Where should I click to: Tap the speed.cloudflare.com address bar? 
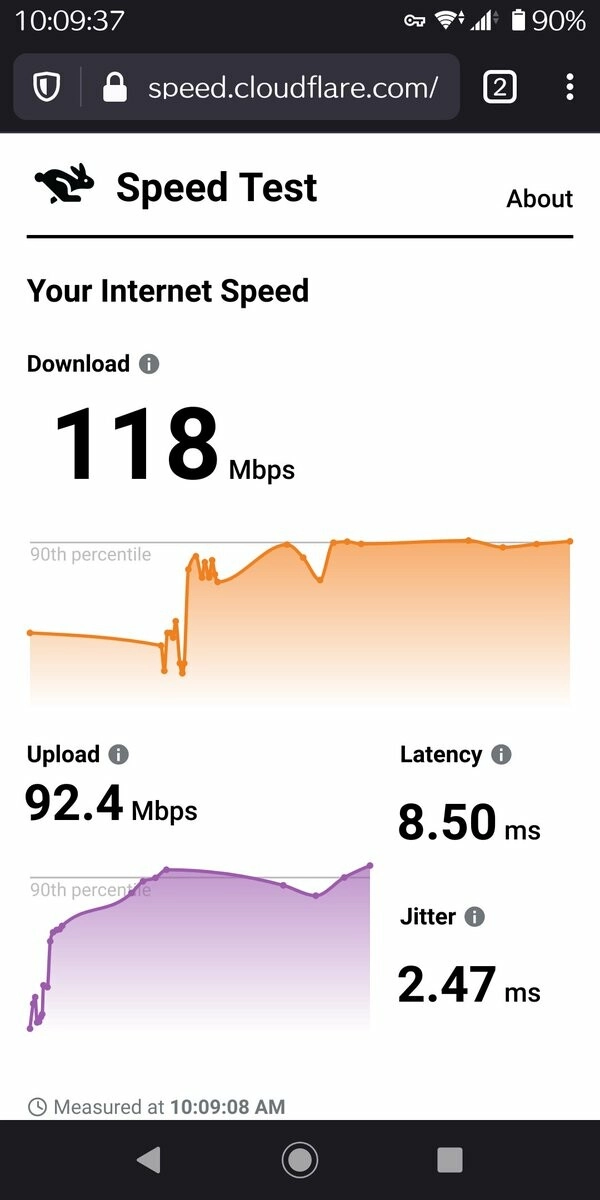[292, 88]
